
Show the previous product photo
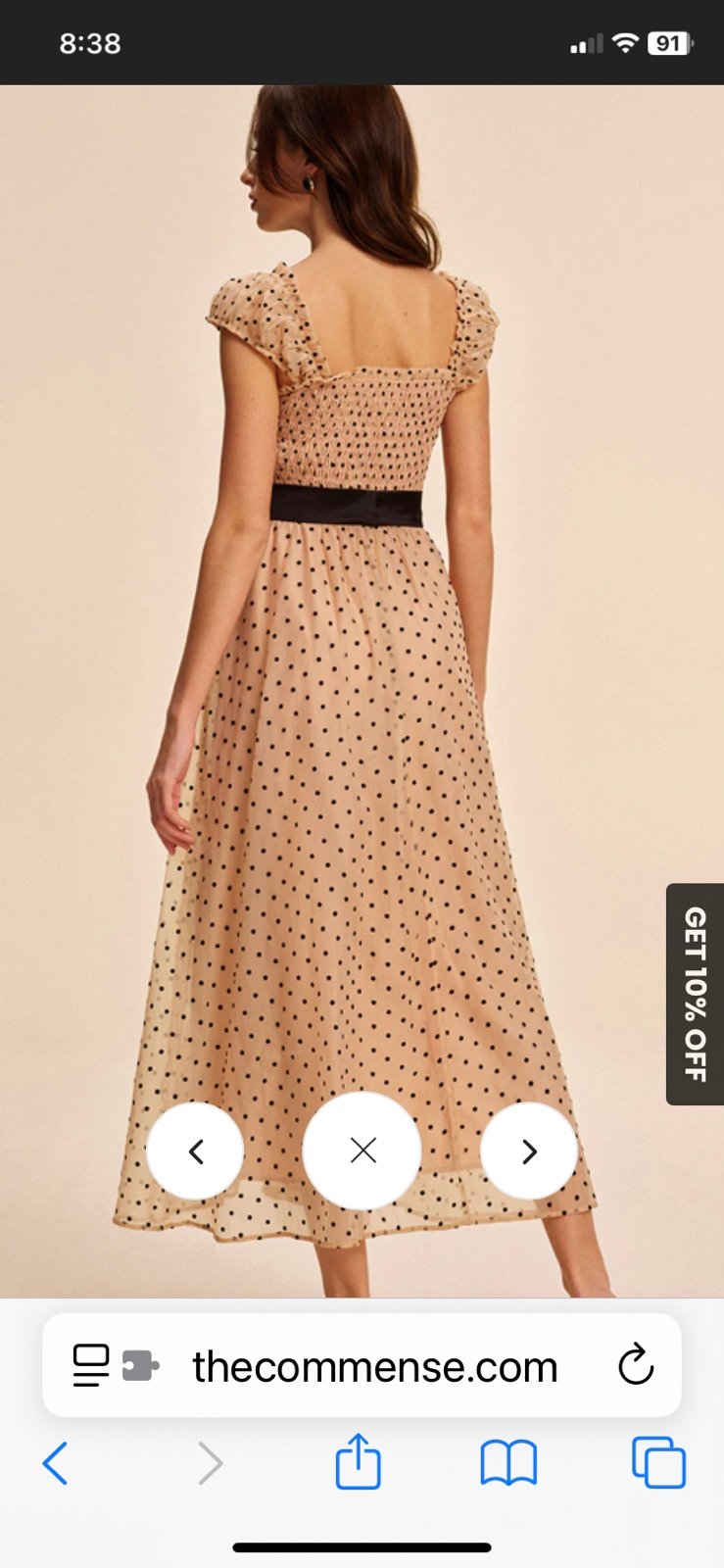pyautogui.click(x=195, y=1151)
